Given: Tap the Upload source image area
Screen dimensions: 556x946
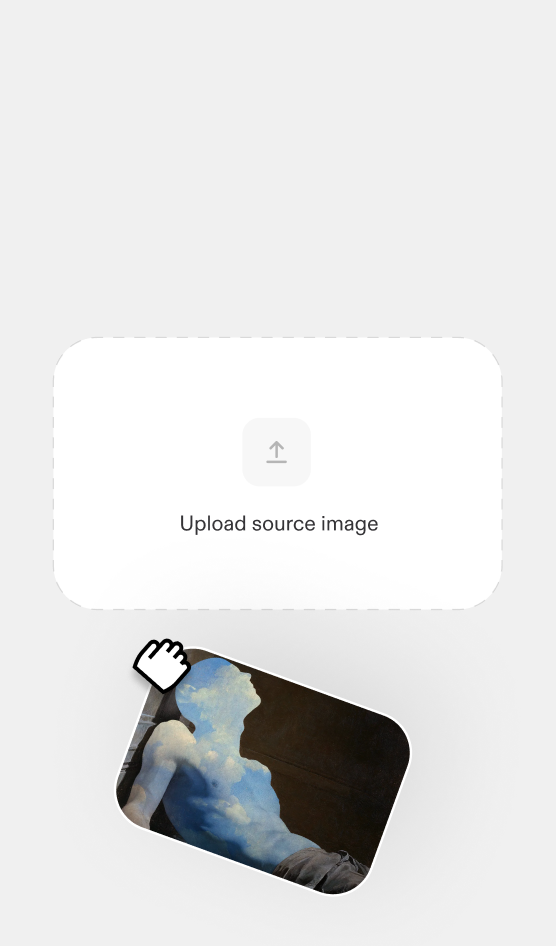Looking at the screenshot, I should click(277, 474).
